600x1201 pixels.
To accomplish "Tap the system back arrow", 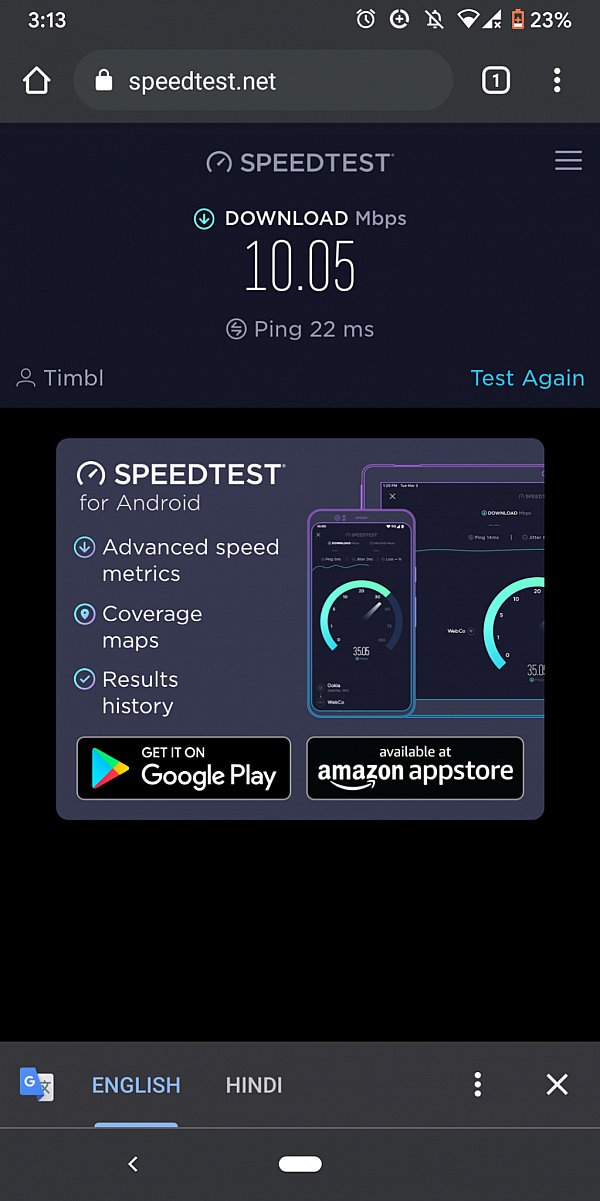I will (x=133, y=1164).
